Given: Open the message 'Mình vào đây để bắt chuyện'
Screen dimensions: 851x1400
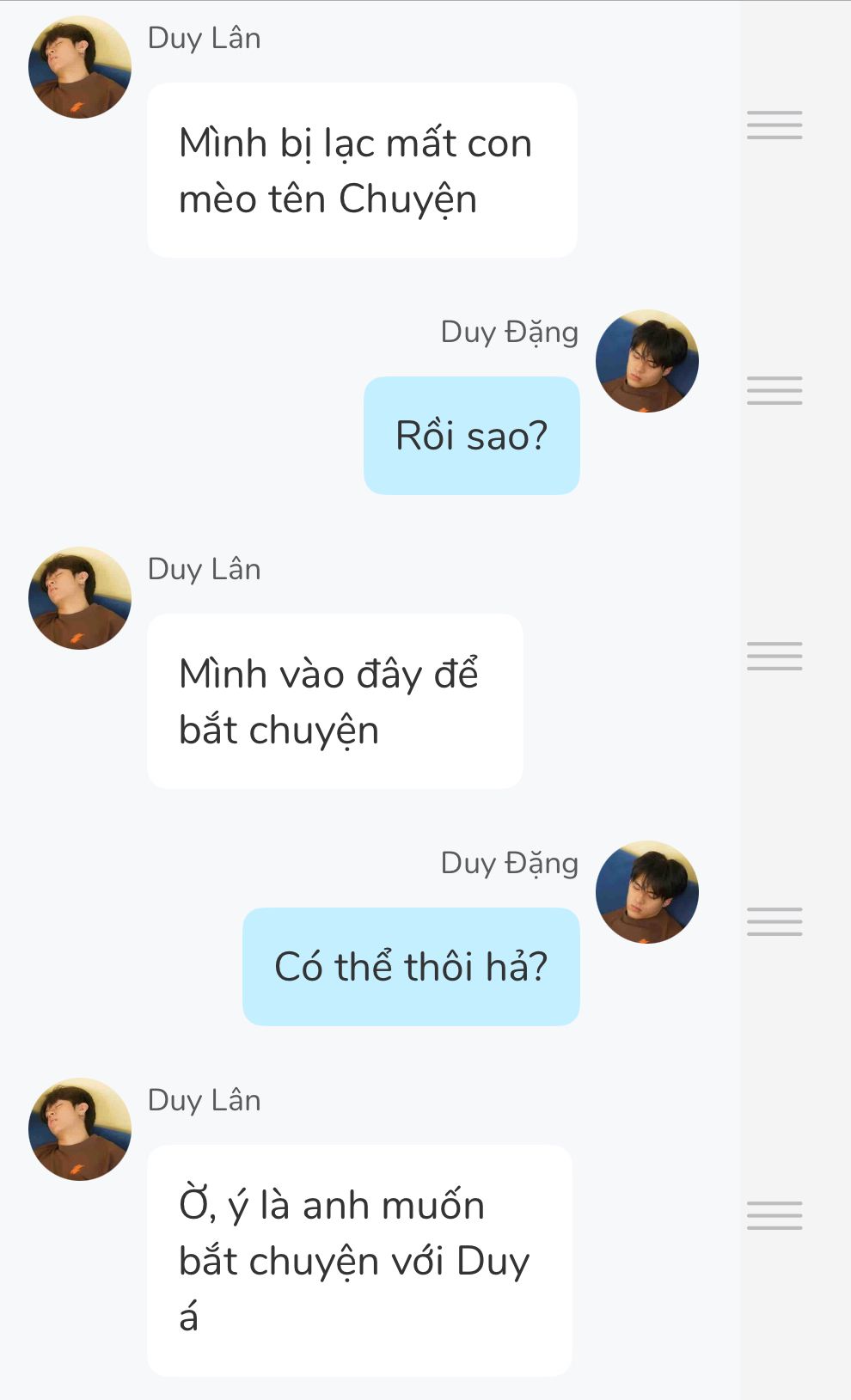Looking at the screenshot, I should coord(334,701).
